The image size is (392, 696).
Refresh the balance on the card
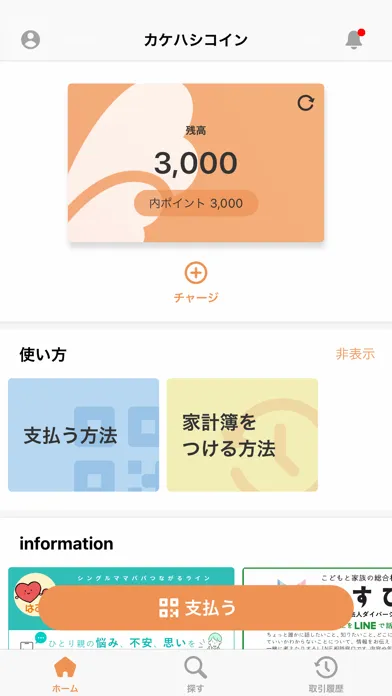(x=305, y=103)
